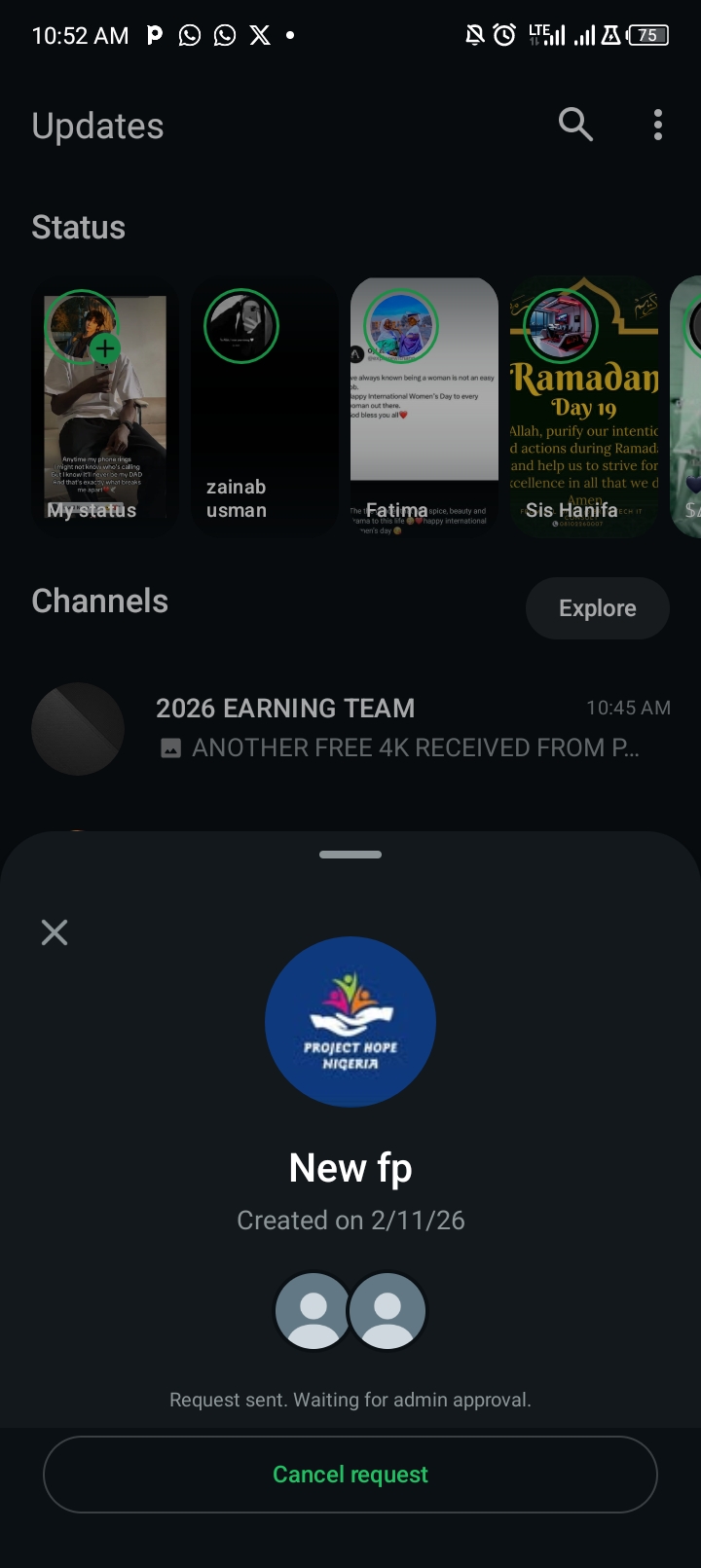This screenshot has height=1568, width=701.
Task: Watch Sis Hanifa's status
Action: click(x=583, y=407)
